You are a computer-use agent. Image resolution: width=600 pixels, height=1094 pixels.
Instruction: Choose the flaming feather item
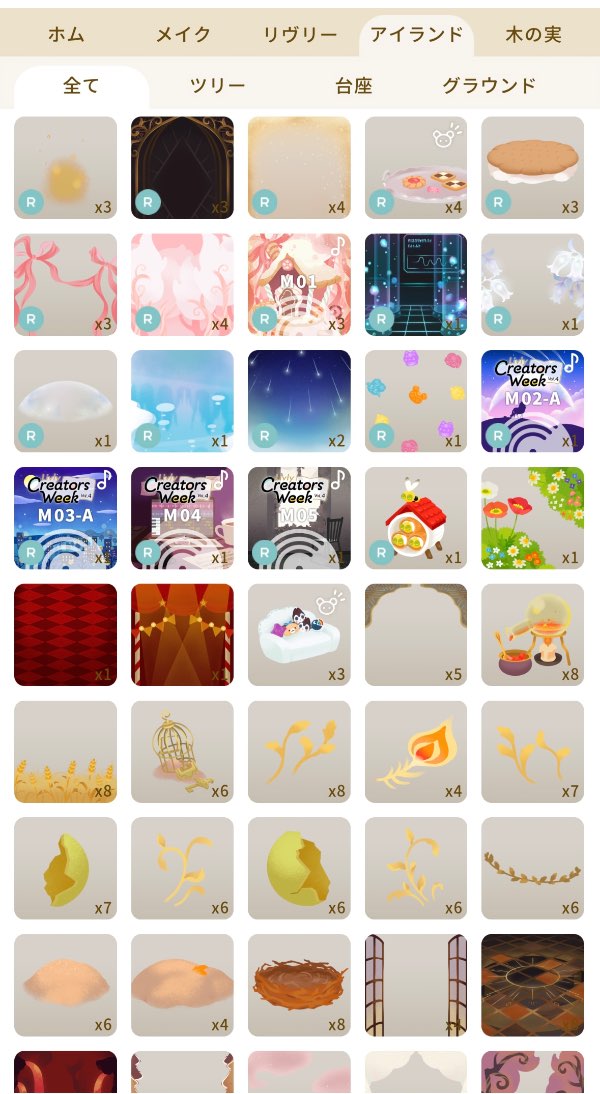(415, 752)
